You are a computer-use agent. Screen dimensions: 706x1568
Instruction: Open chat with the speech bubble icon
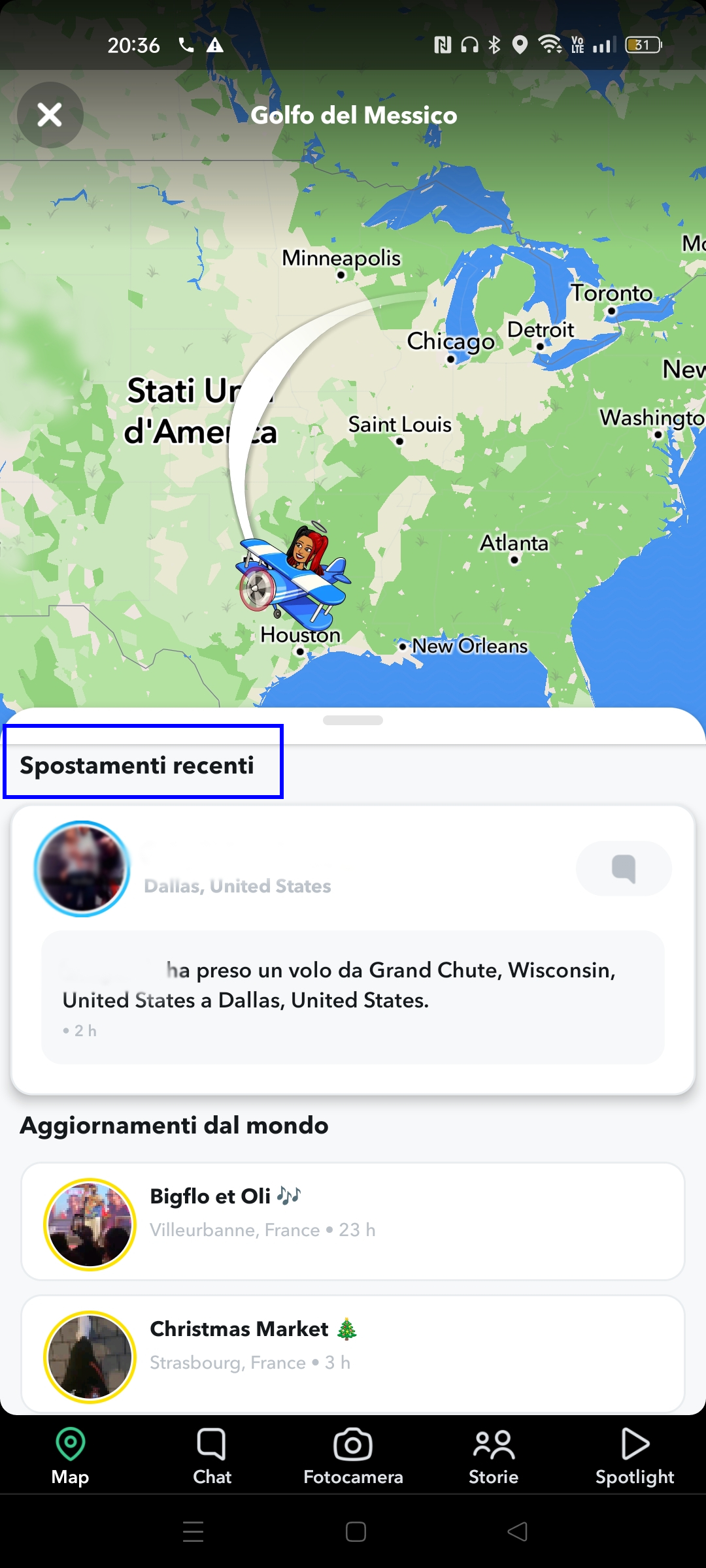coord(622,868)
